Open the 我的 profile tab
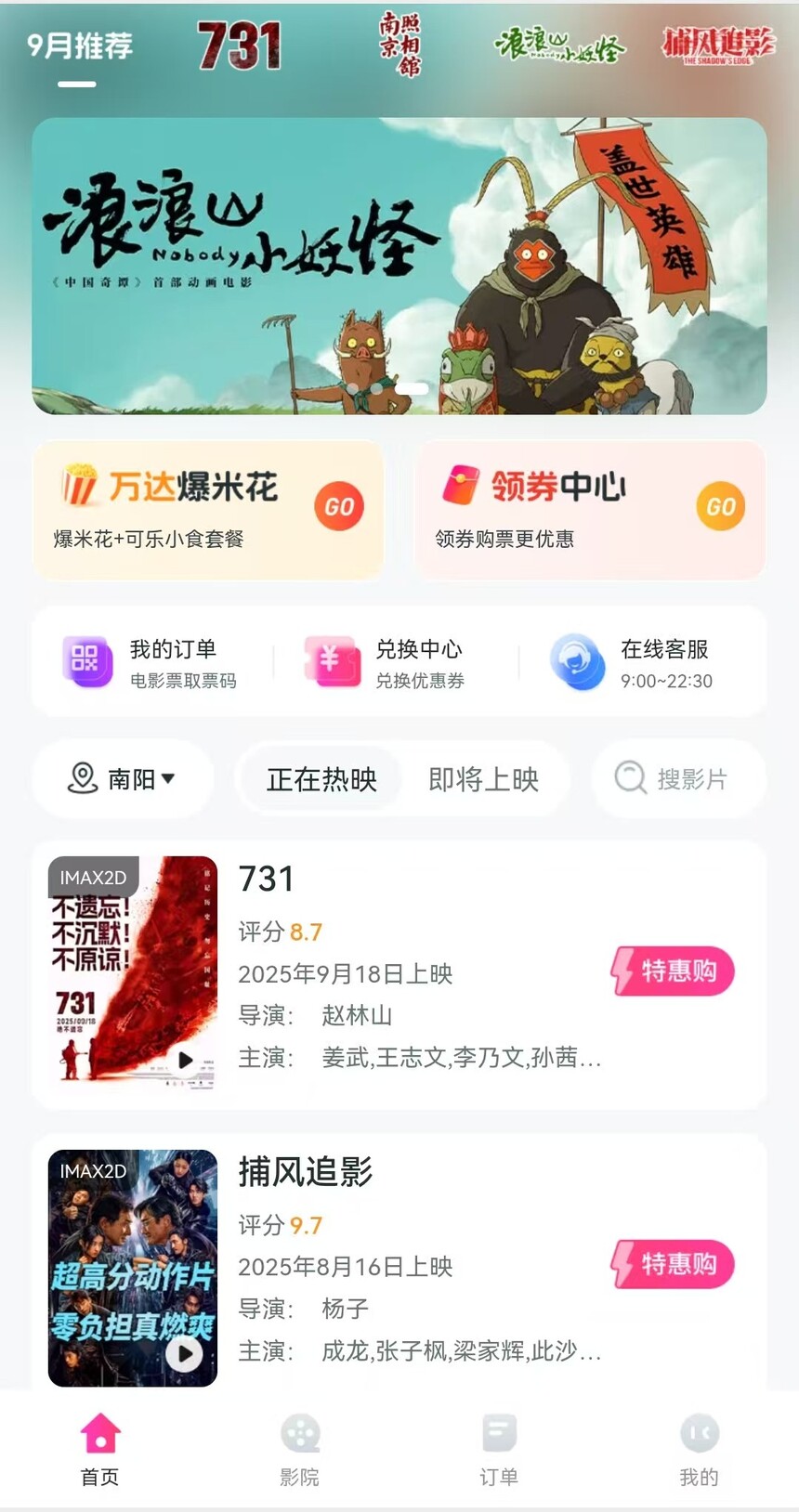799x1512 pixels. point(699,1449)
